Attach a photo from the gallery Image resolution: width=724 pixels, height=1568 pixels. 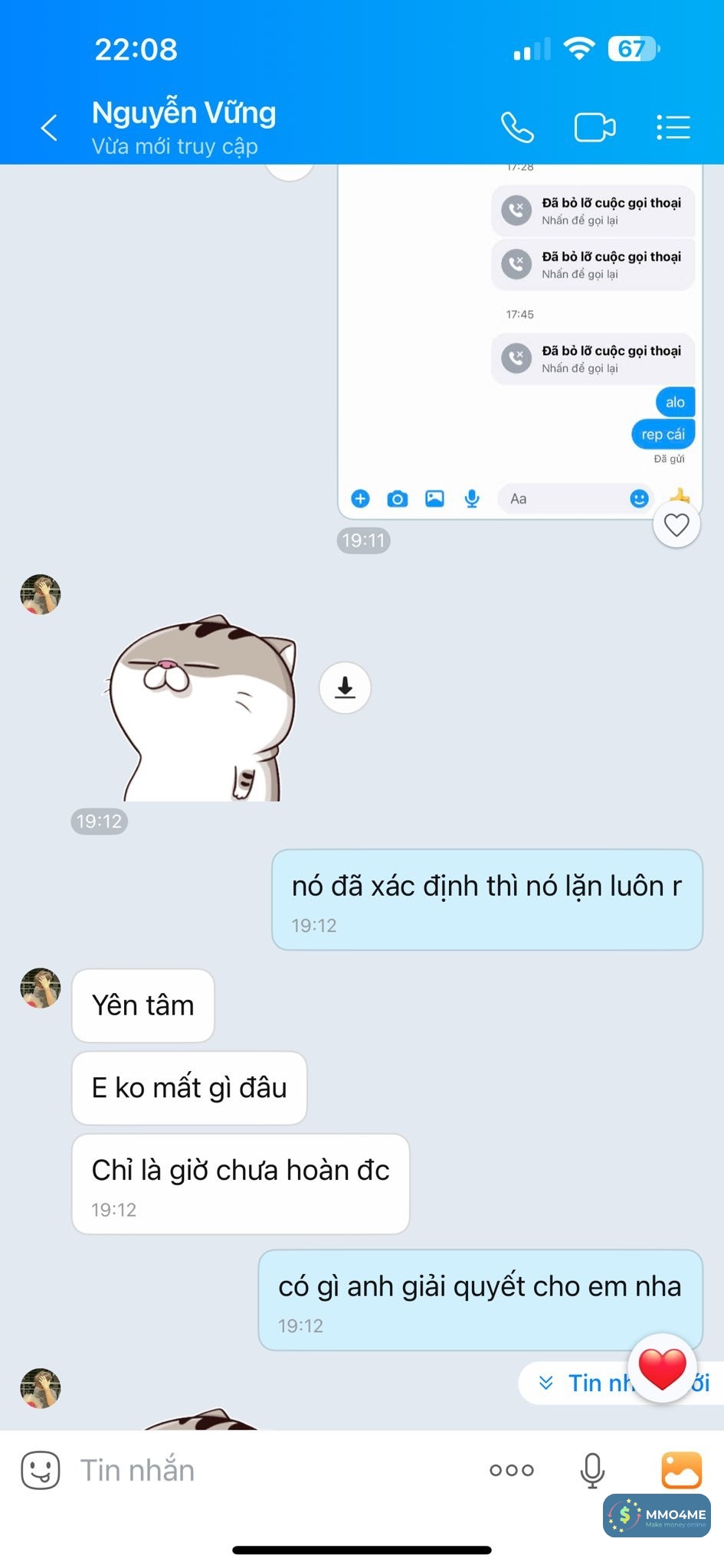pyautogui.click(x=681, y=1470)
